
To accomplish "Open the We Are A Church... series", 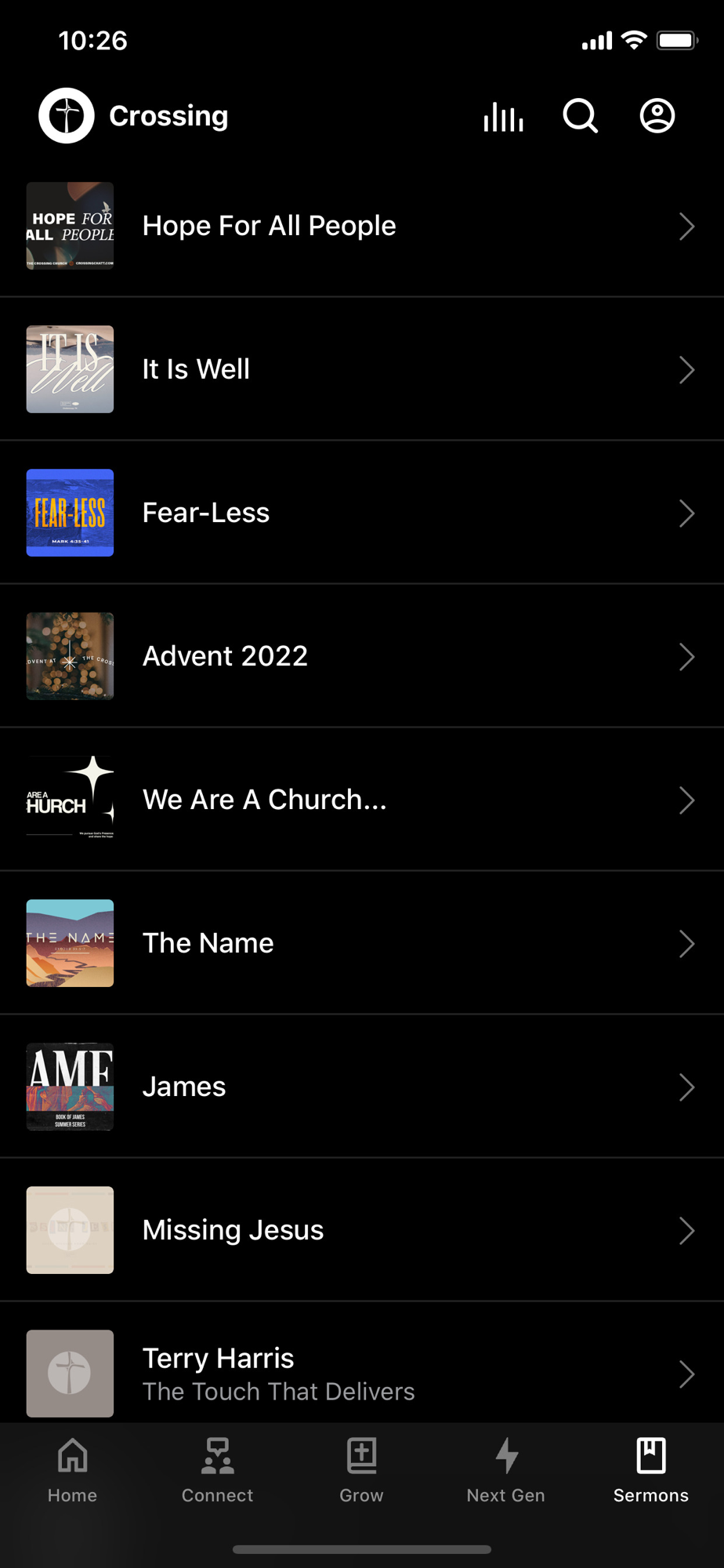I will point(360,800).
